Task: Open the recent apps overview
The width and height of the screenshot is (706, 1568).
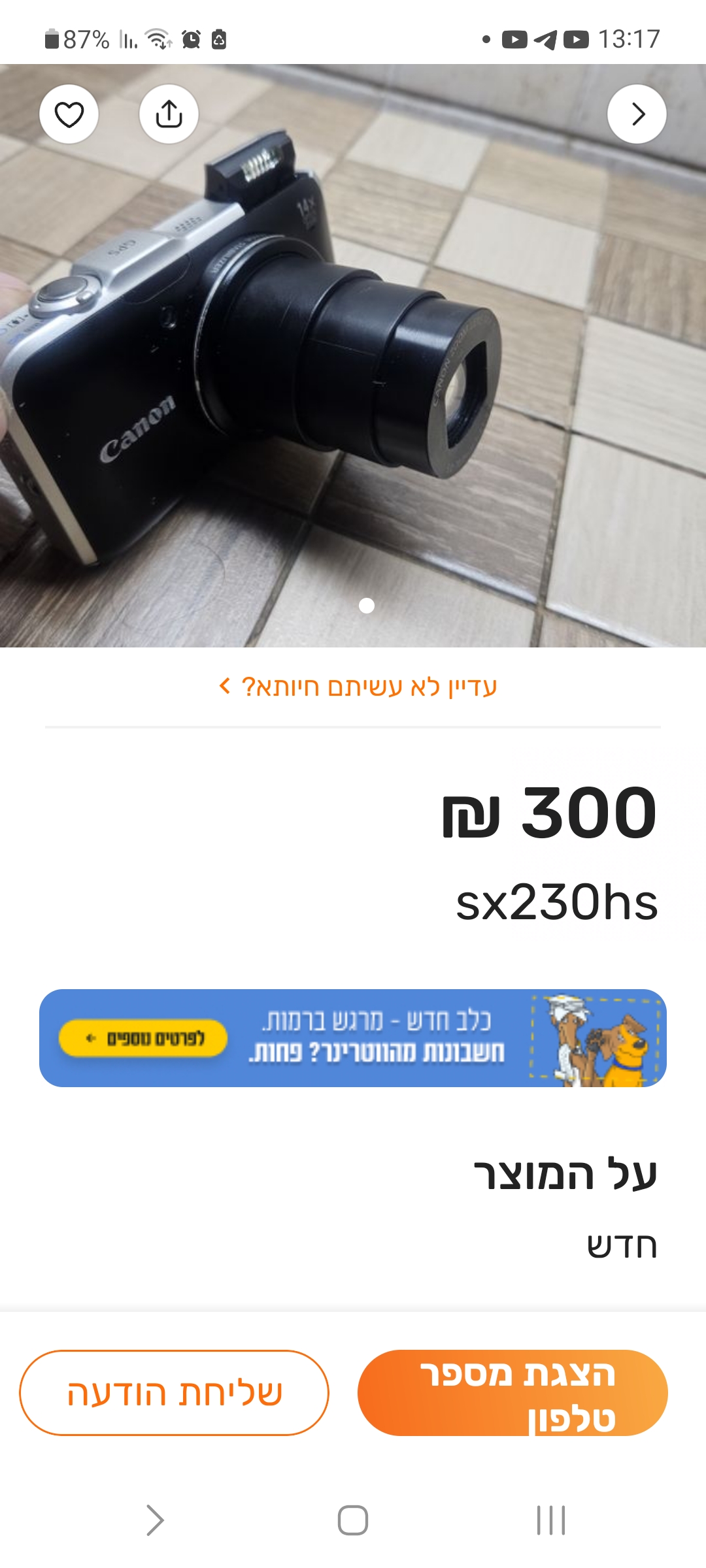Action: [x=550, y=1520]
